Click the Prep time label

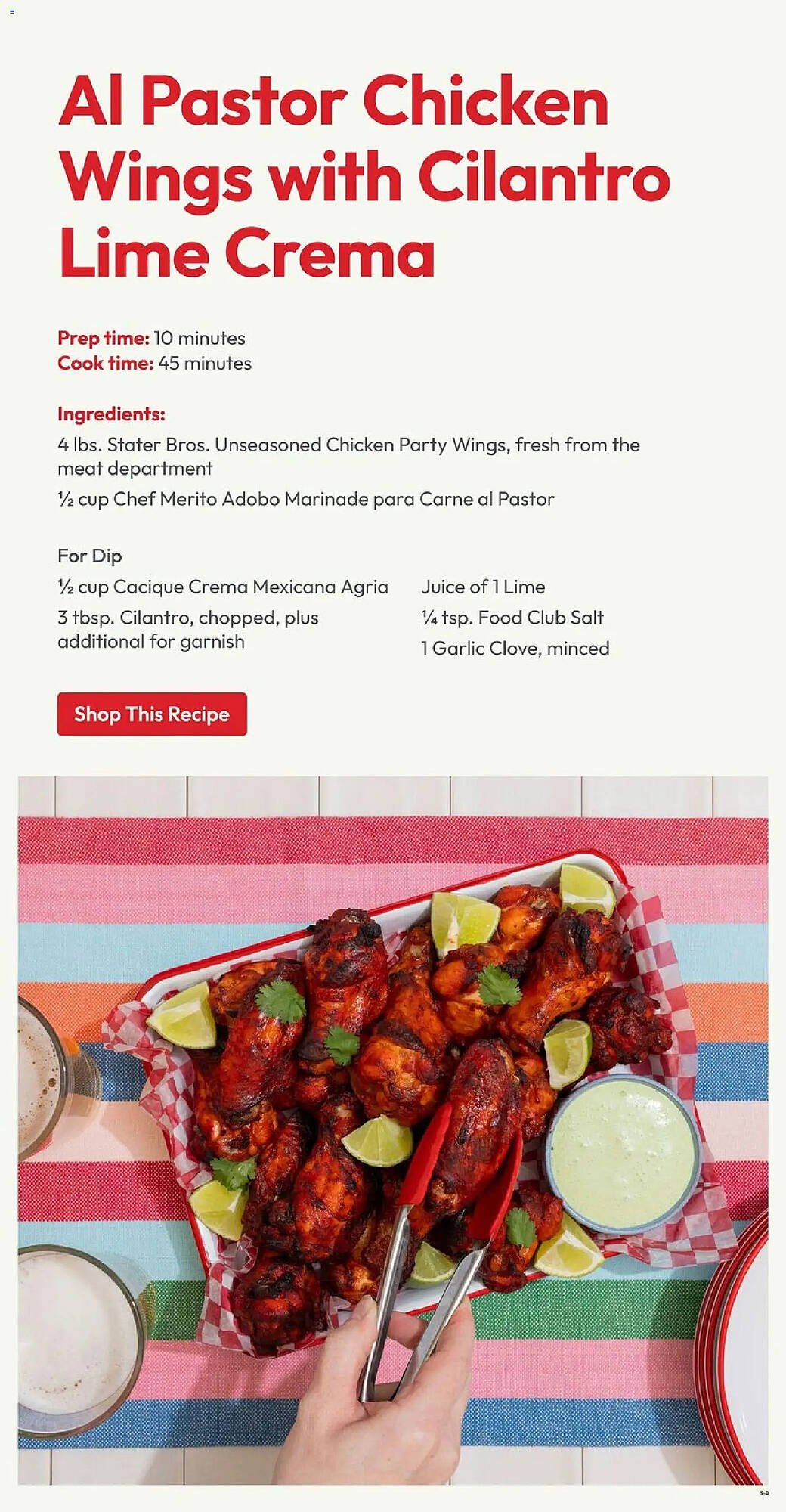point(102,339)
